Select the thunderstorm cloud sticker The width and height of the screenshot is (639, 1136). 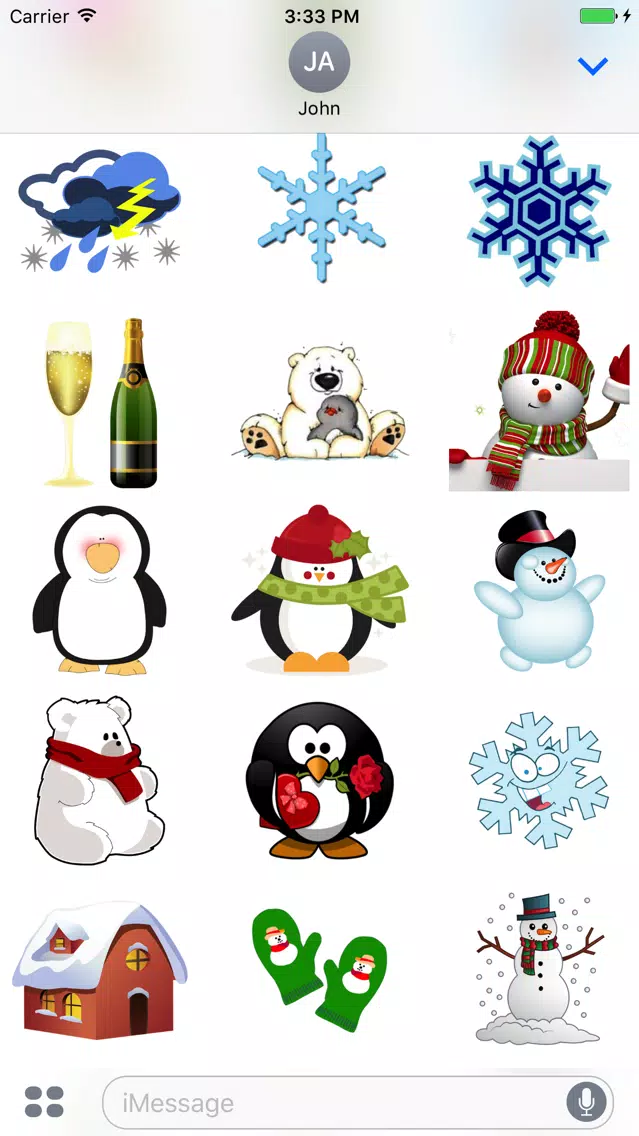click(100, 211)
